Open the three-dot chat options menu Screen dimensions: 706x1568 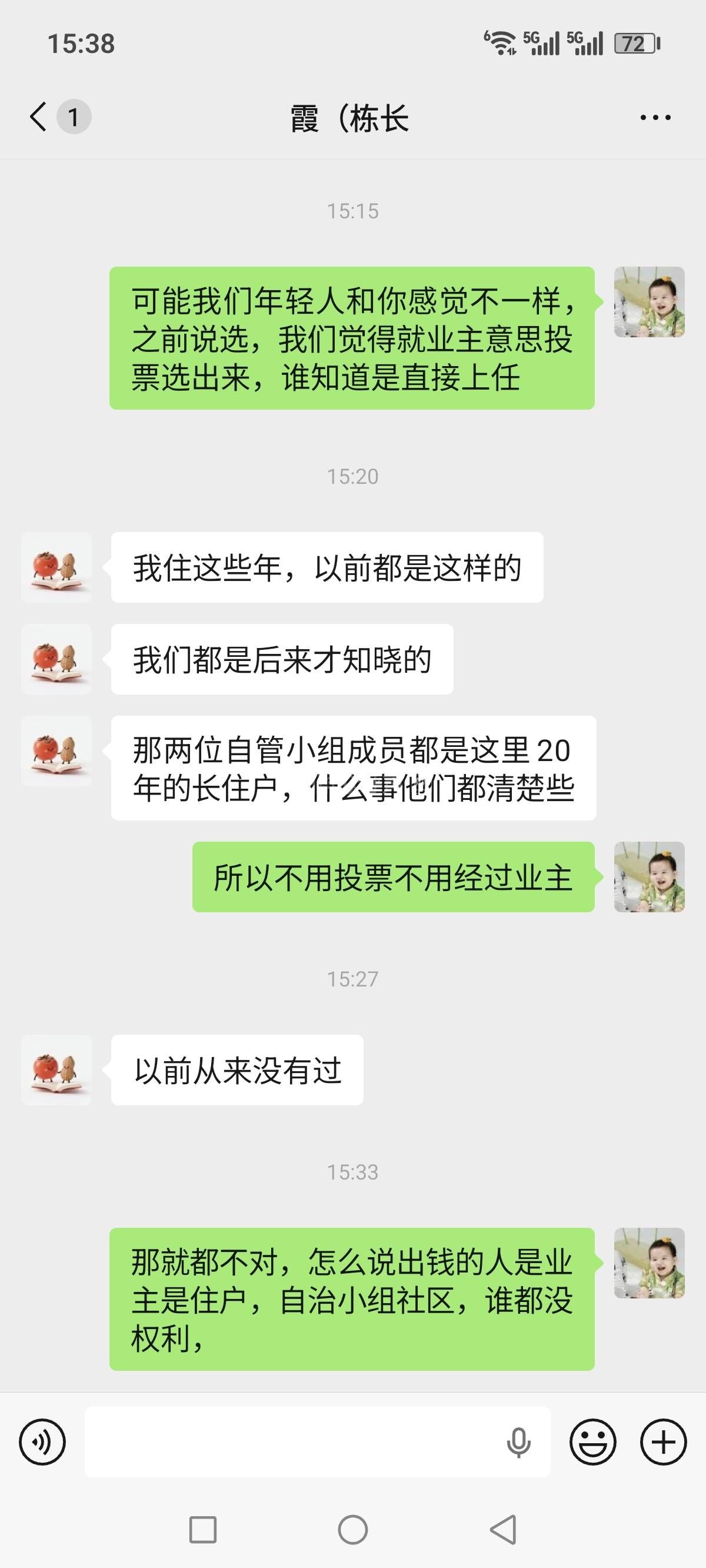click(655, 118)
